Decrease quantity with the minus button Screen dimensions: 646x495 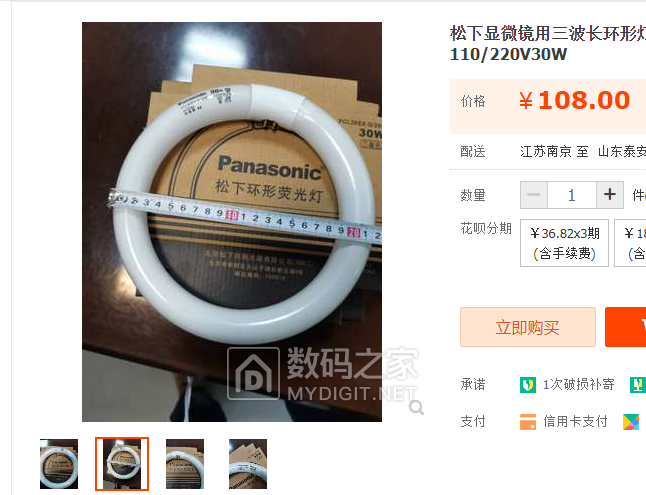click(x=534, y=194)
